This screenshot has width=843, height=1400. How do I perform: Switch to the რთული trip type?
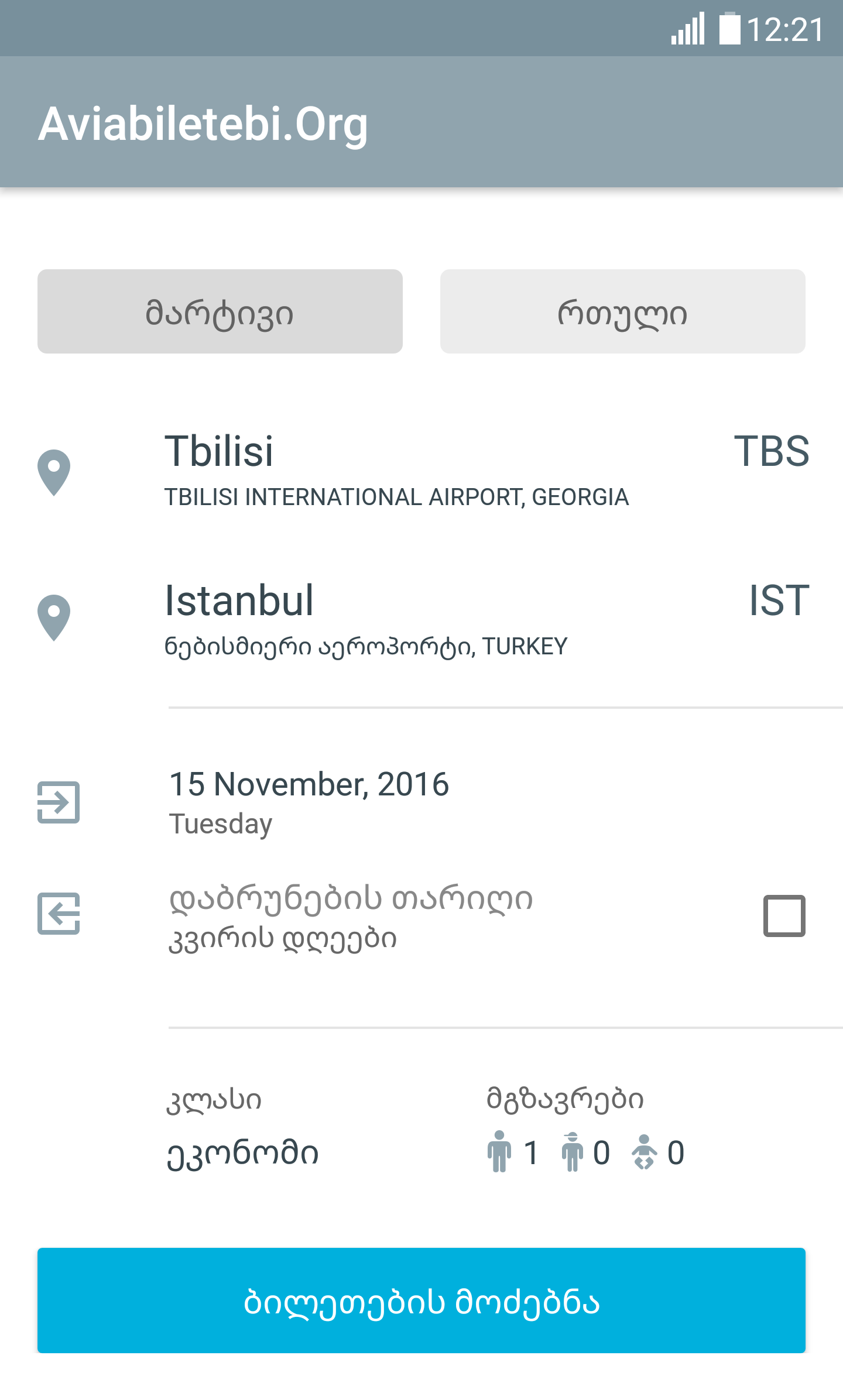[622, 311]
